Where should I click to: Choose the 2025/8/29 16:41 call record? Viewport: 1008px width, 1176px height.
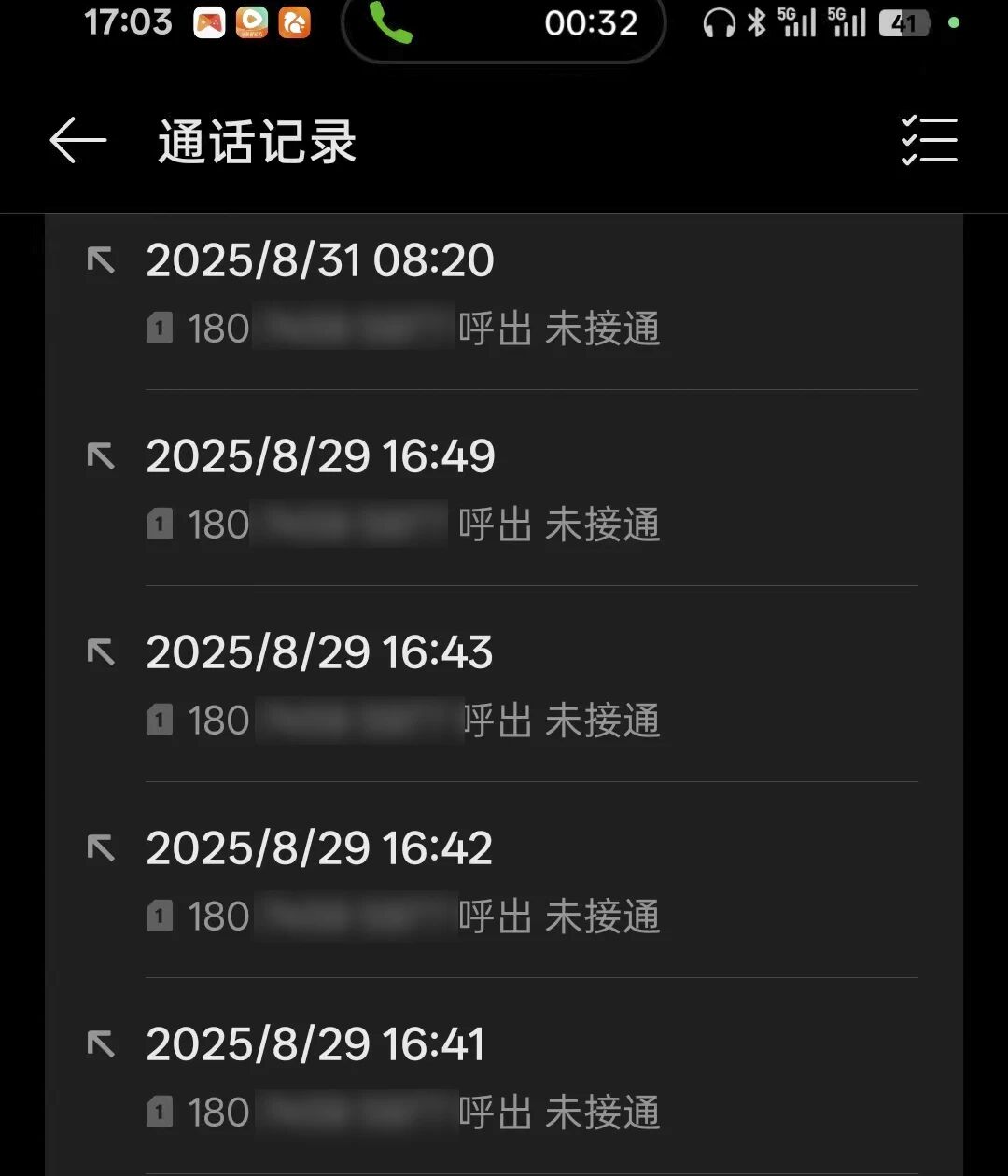[x=504, y=1078]
